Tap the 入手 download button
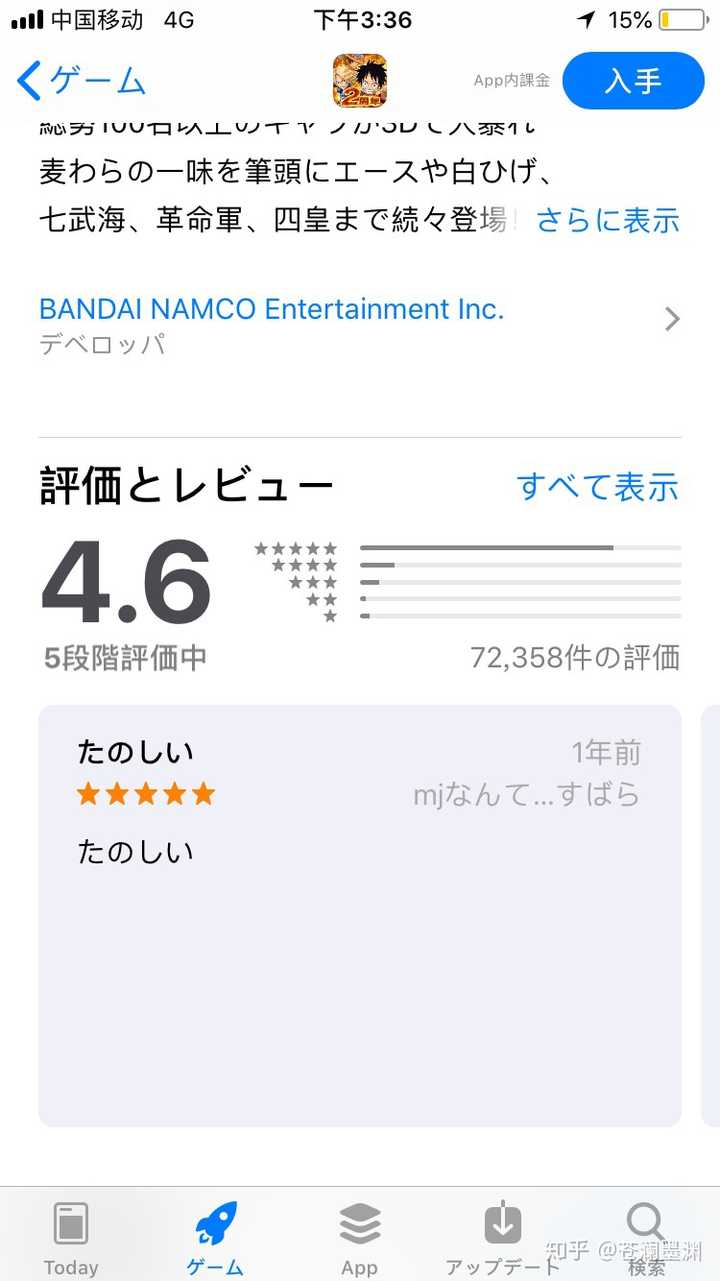 pyautogui.click(x=633, y=82)
